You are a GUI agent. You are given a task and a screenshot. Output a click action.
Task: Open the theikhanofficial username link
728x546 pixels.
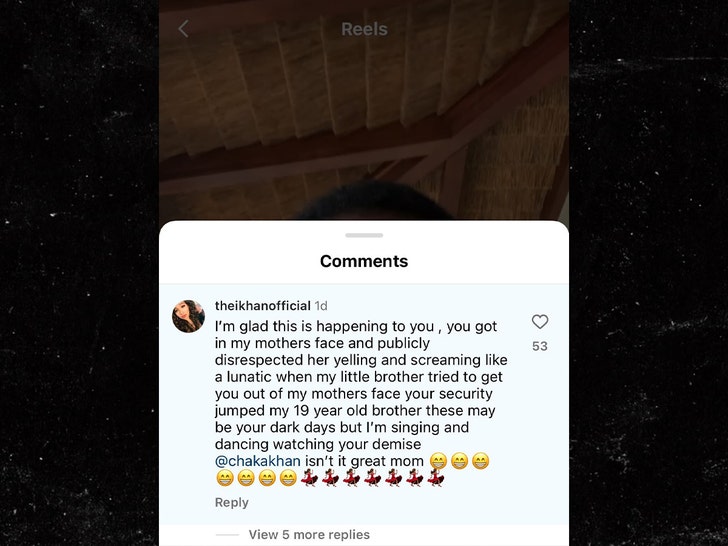point(262,306)
